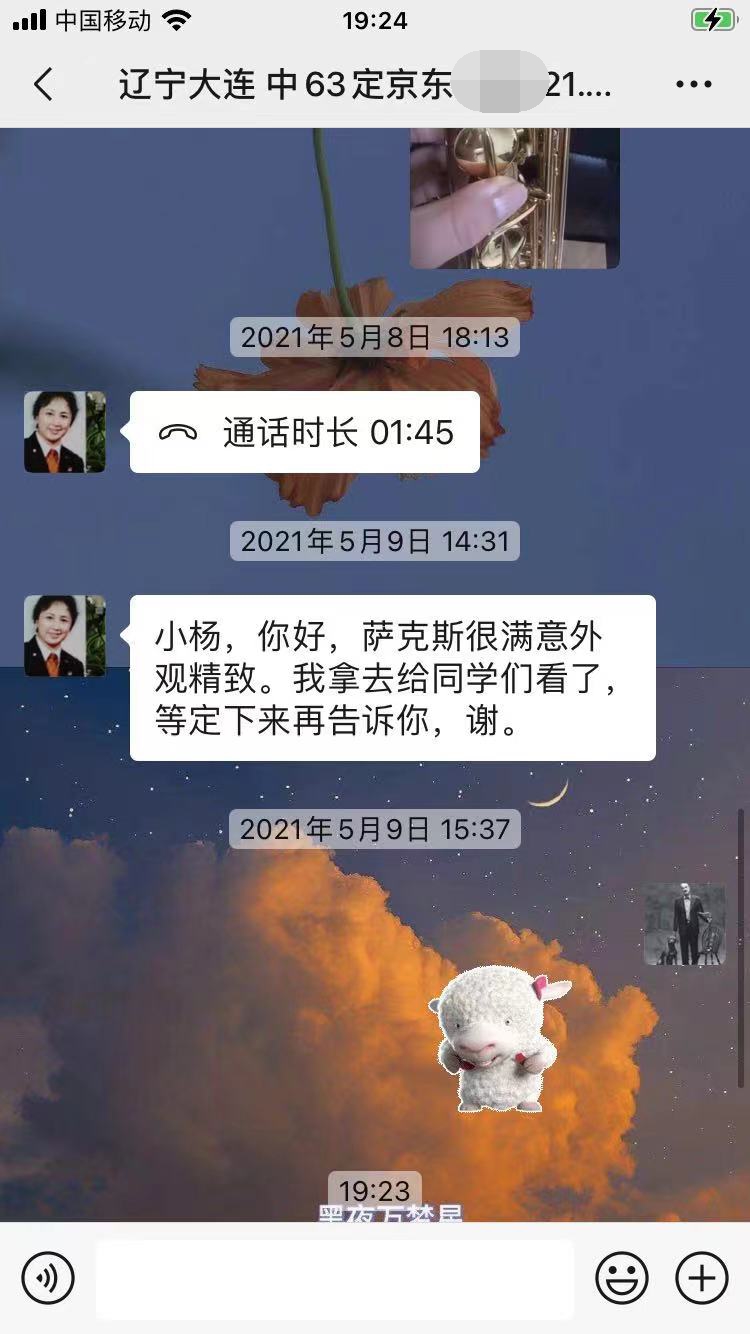Switch to voice message input
This screenshot has width=750, height=1334.
(x=48, y=1278)
